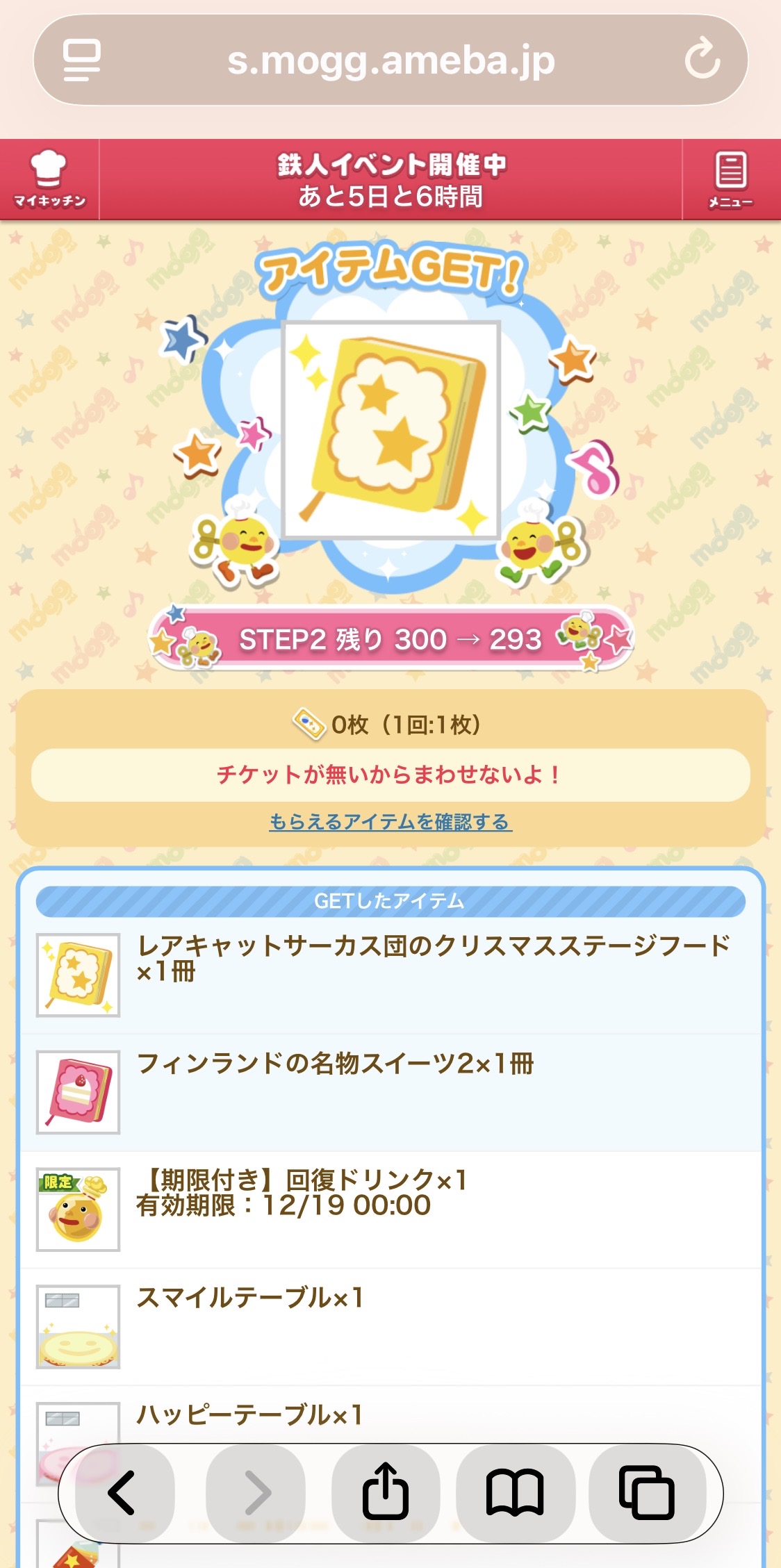Tap the 鉄人イベント開催中 banner
Image resolution: width=781 pixels, height=1568 pixels.
pyautogui.click(x=390, y=180)
